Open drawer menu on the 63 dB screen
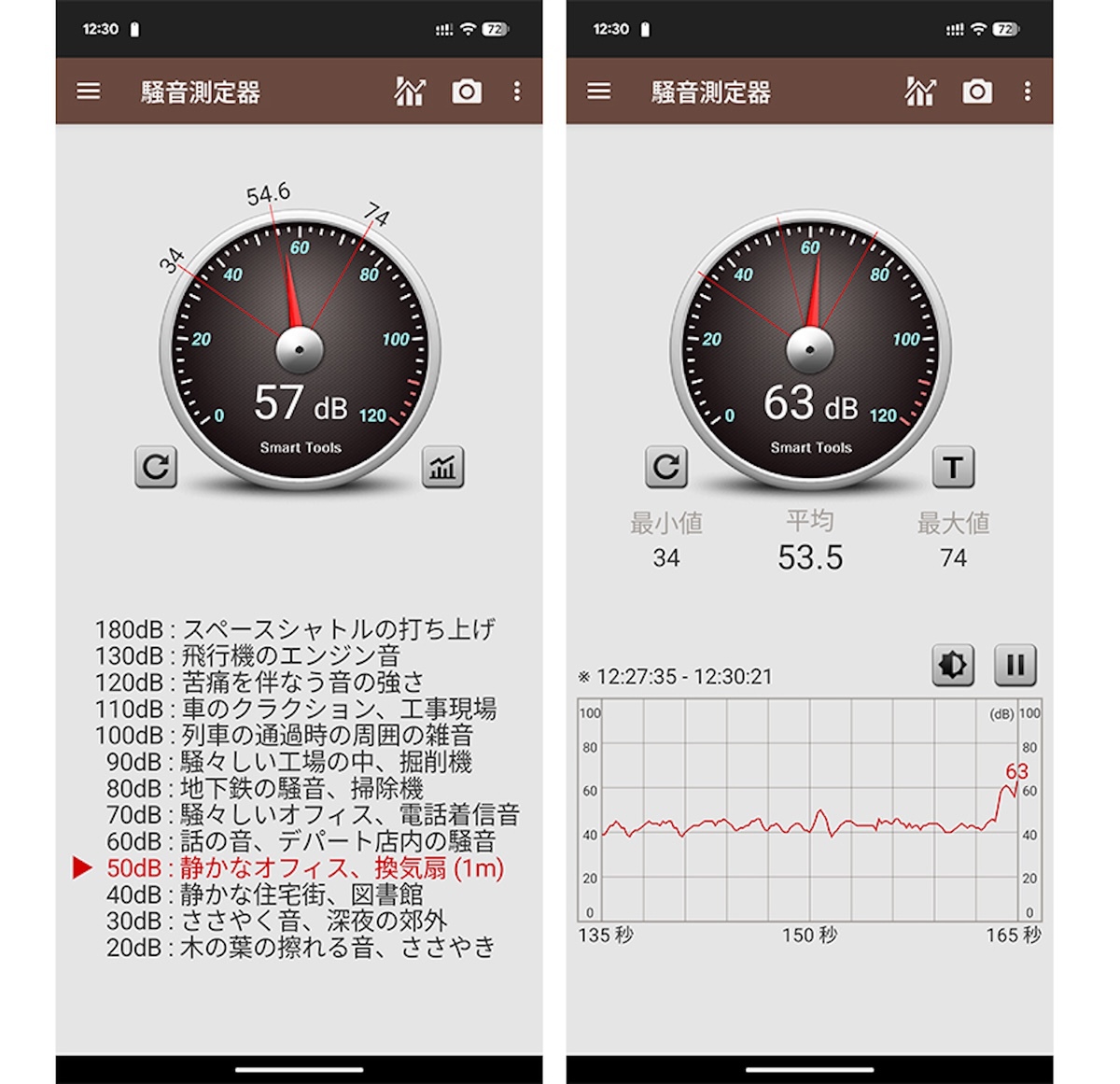1120x1084 pixels. coord(599,92)
